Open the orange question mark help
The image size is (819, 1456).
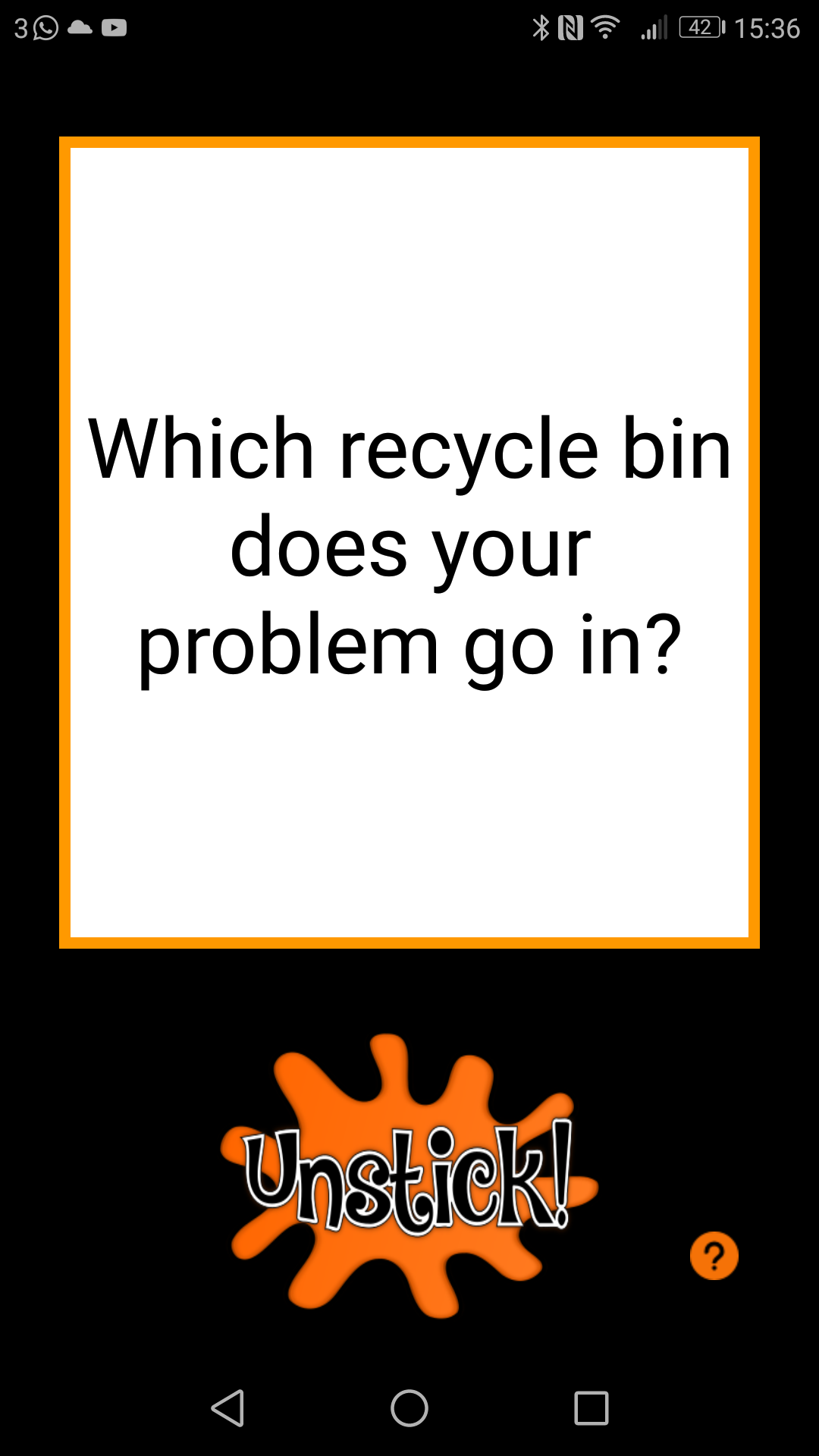714,1256
